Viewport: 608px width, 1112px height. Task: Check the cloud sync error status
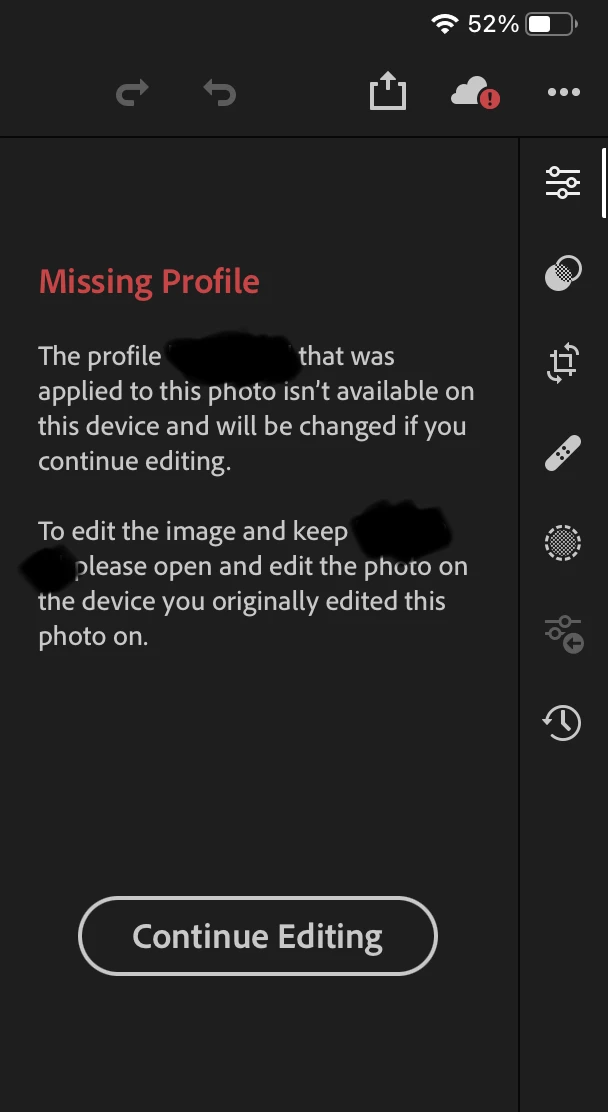475,93
